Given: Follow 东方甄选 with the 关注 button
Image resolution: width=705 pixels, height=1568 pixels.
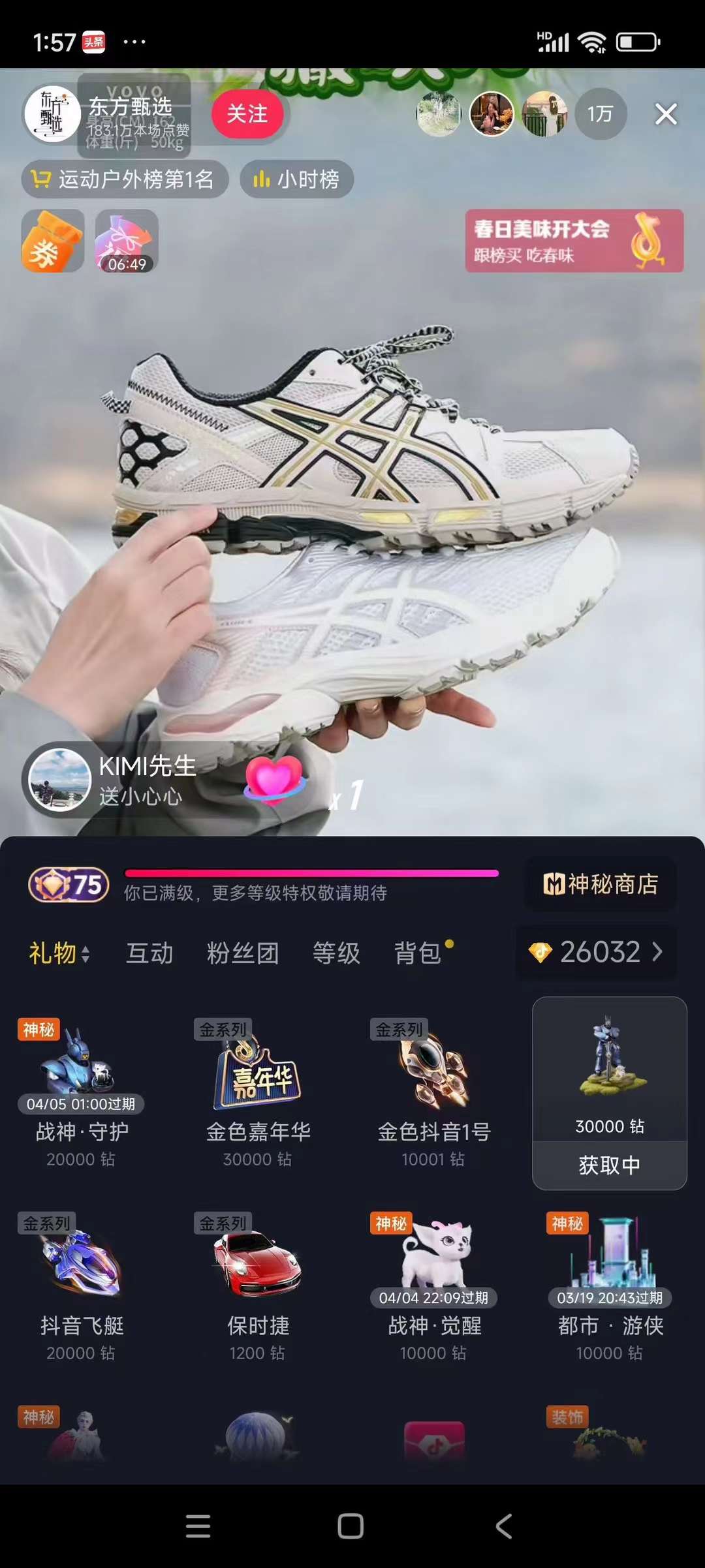Looking at the screenshot, I should tap(247, 115).
